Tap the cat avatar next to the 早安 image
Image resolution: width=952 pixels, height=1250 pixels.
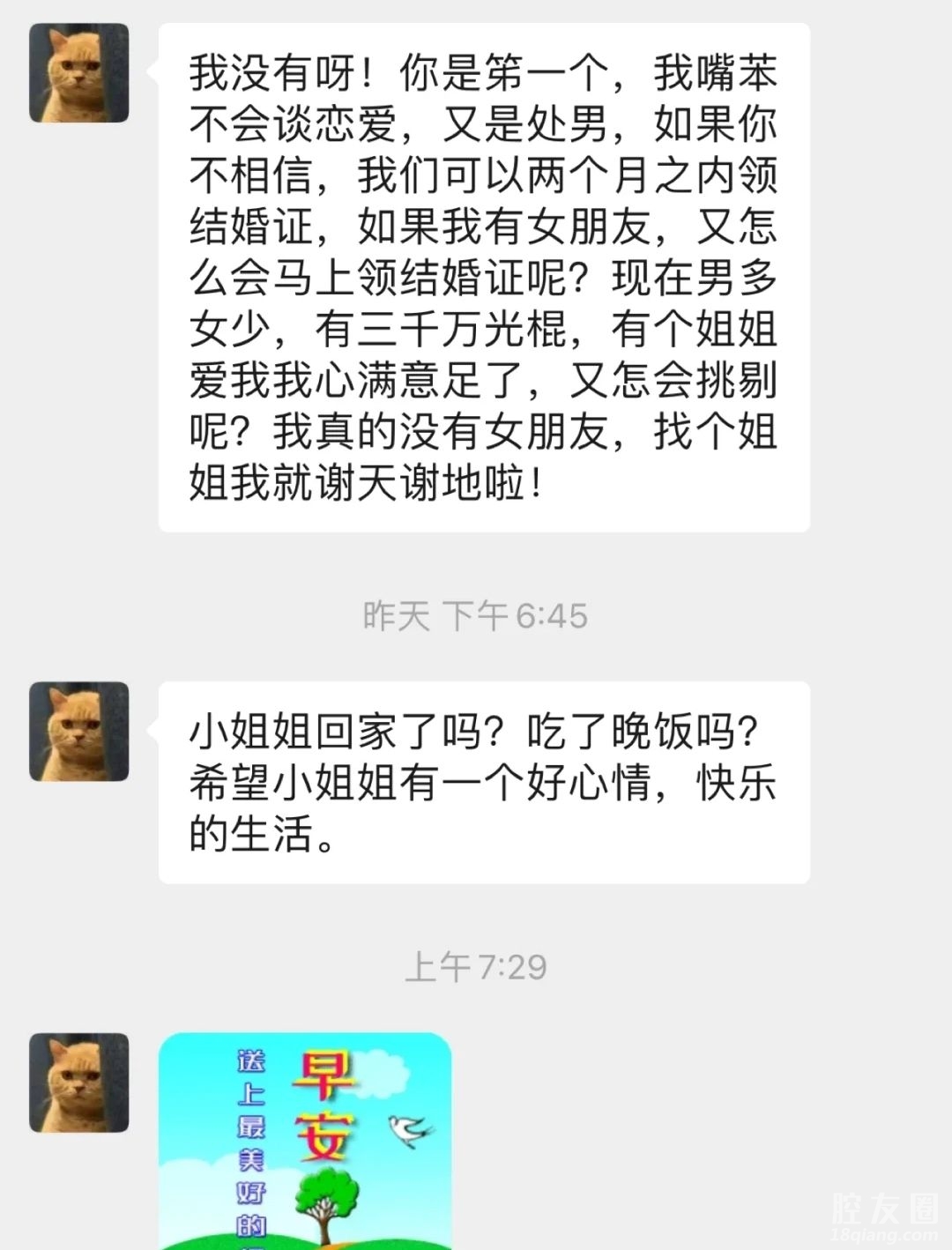click(79, 1083)
